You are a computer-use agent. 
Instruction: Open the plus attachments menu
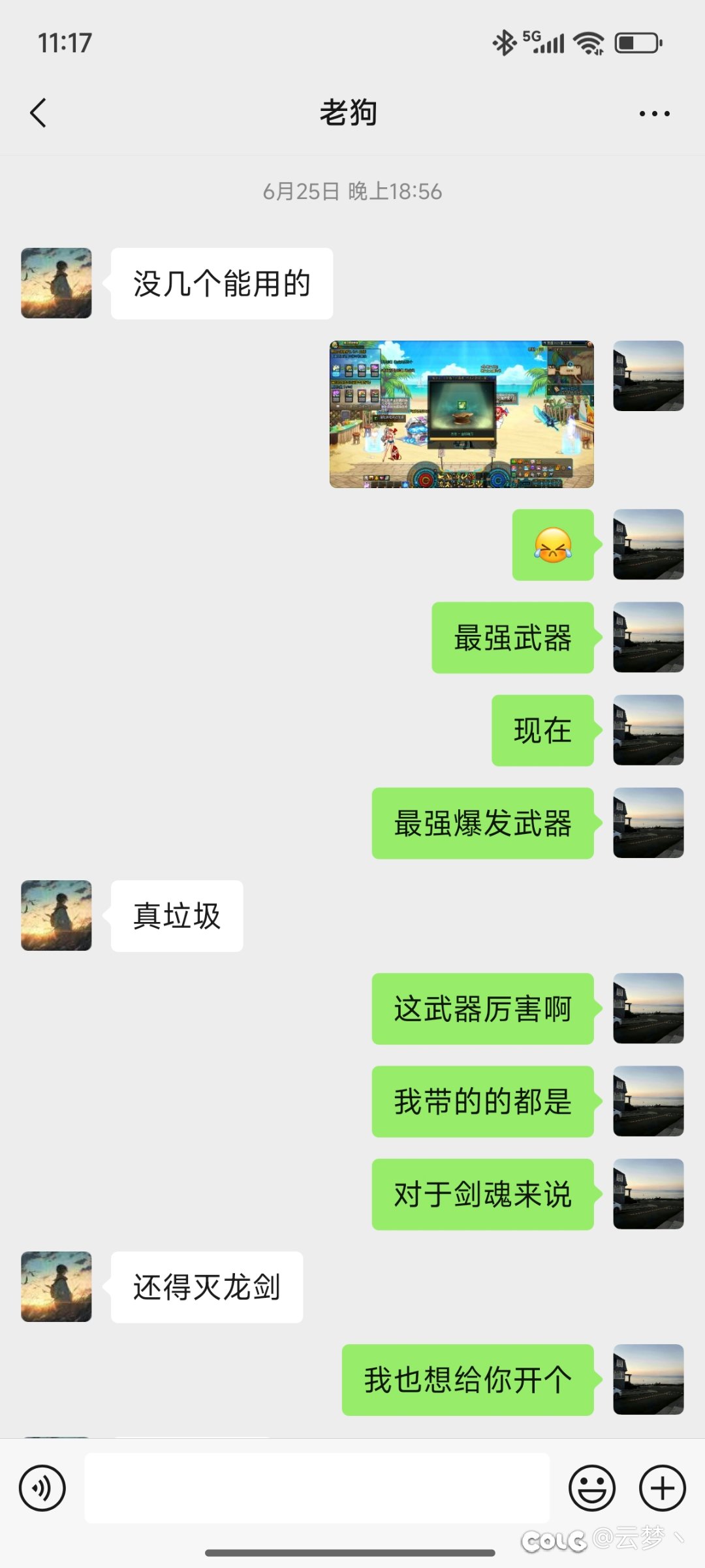(x=662, y=1488)
